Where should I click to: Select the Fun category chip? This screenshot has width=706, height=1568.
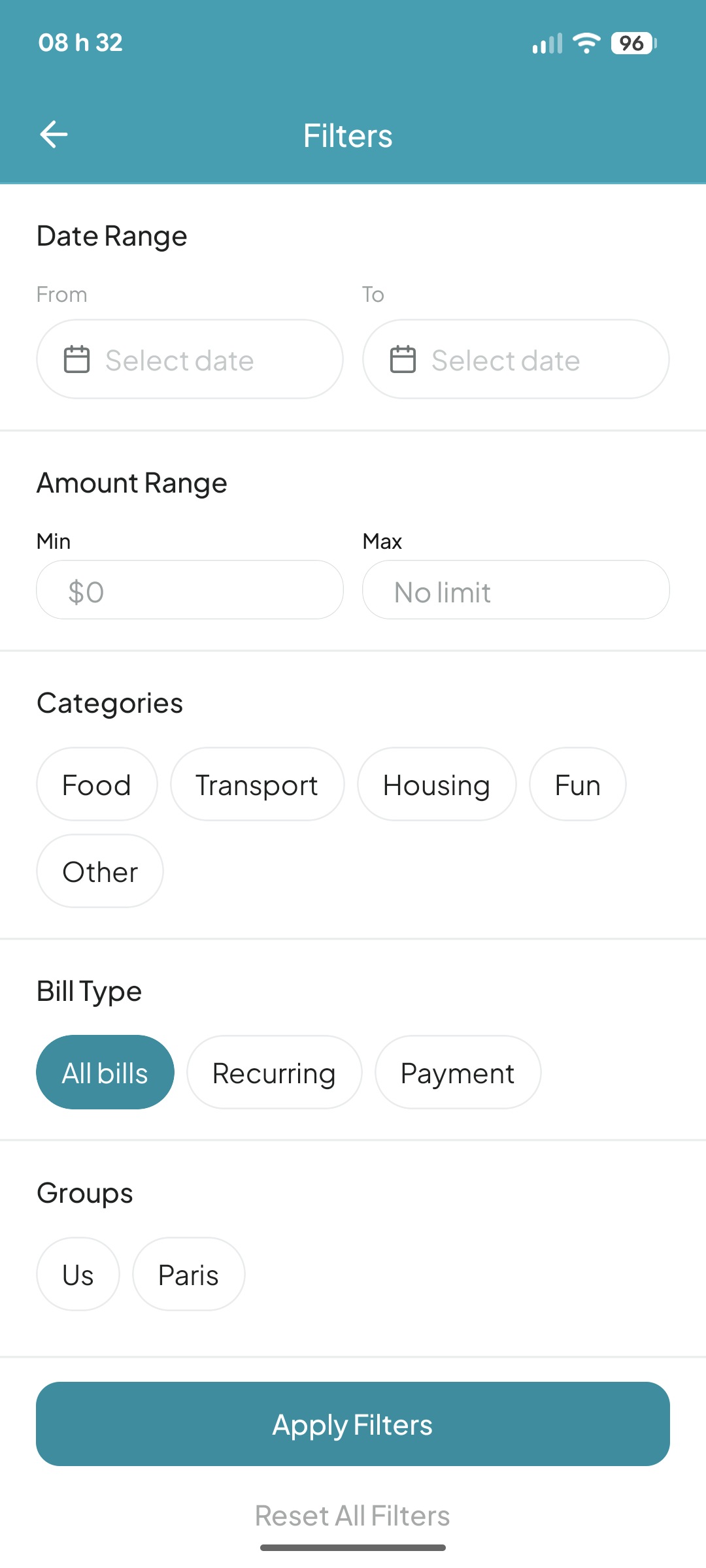coord(577,784)
